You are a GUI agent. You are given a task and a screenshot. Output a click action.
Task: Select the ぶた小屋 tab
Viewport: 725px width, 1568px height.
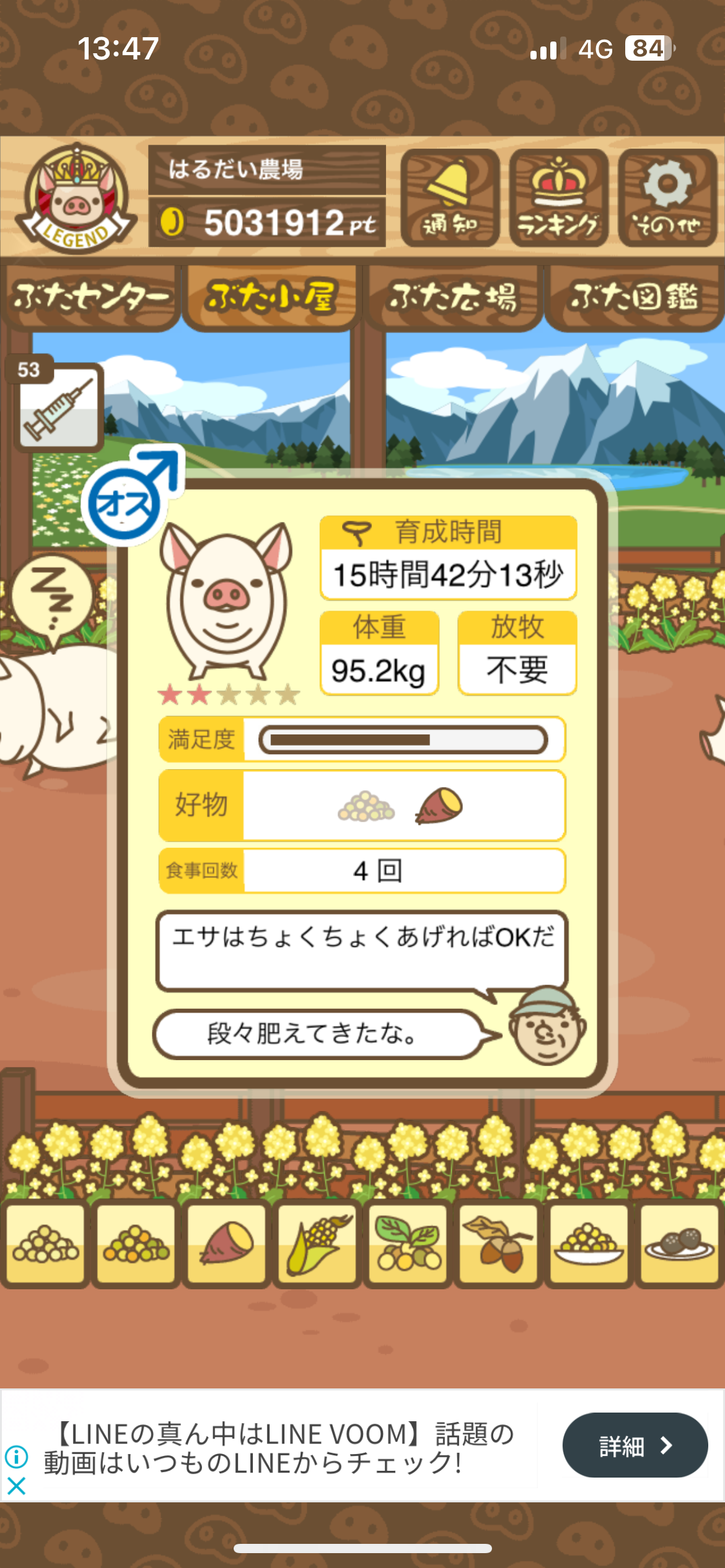[x=271, y=297]
